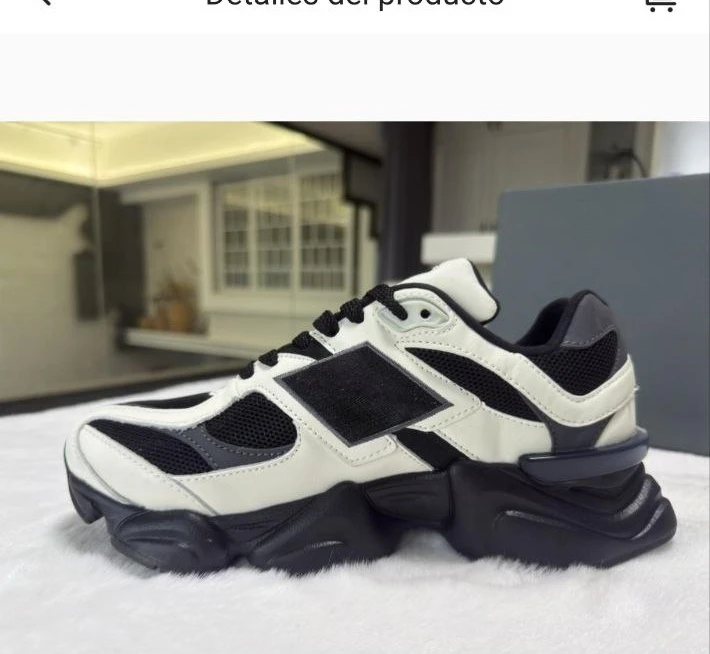The image size is (710, 654).
Task: Open the shopping cart
Action: (660, 4)
